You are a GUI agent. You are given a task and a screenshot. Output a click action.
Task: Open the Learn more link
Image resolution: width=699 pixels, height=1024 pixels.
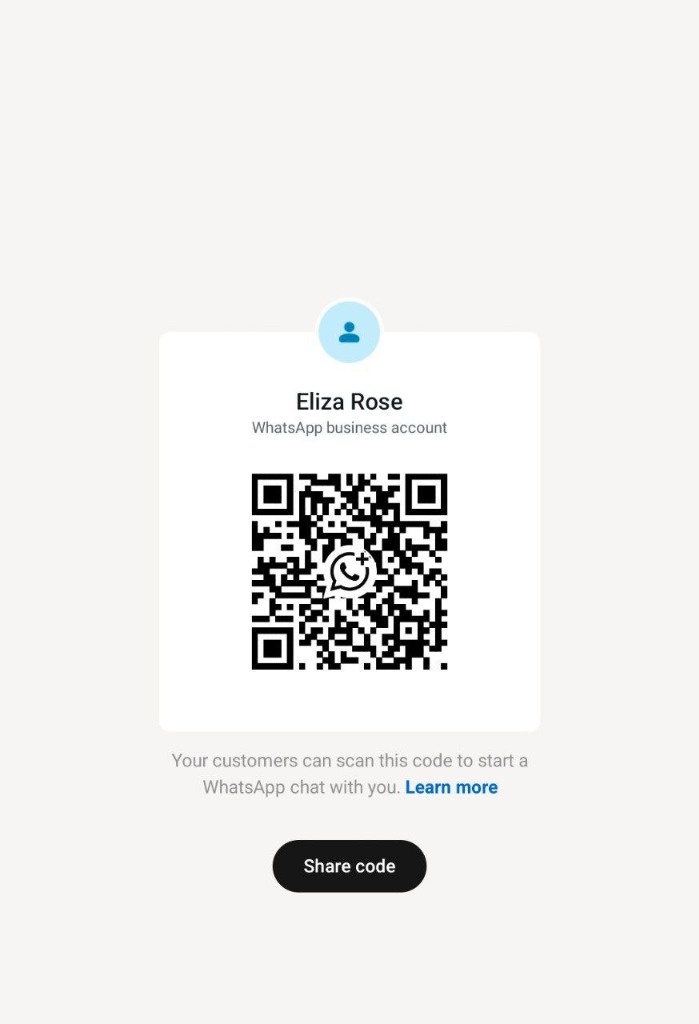tap(451, 787)
